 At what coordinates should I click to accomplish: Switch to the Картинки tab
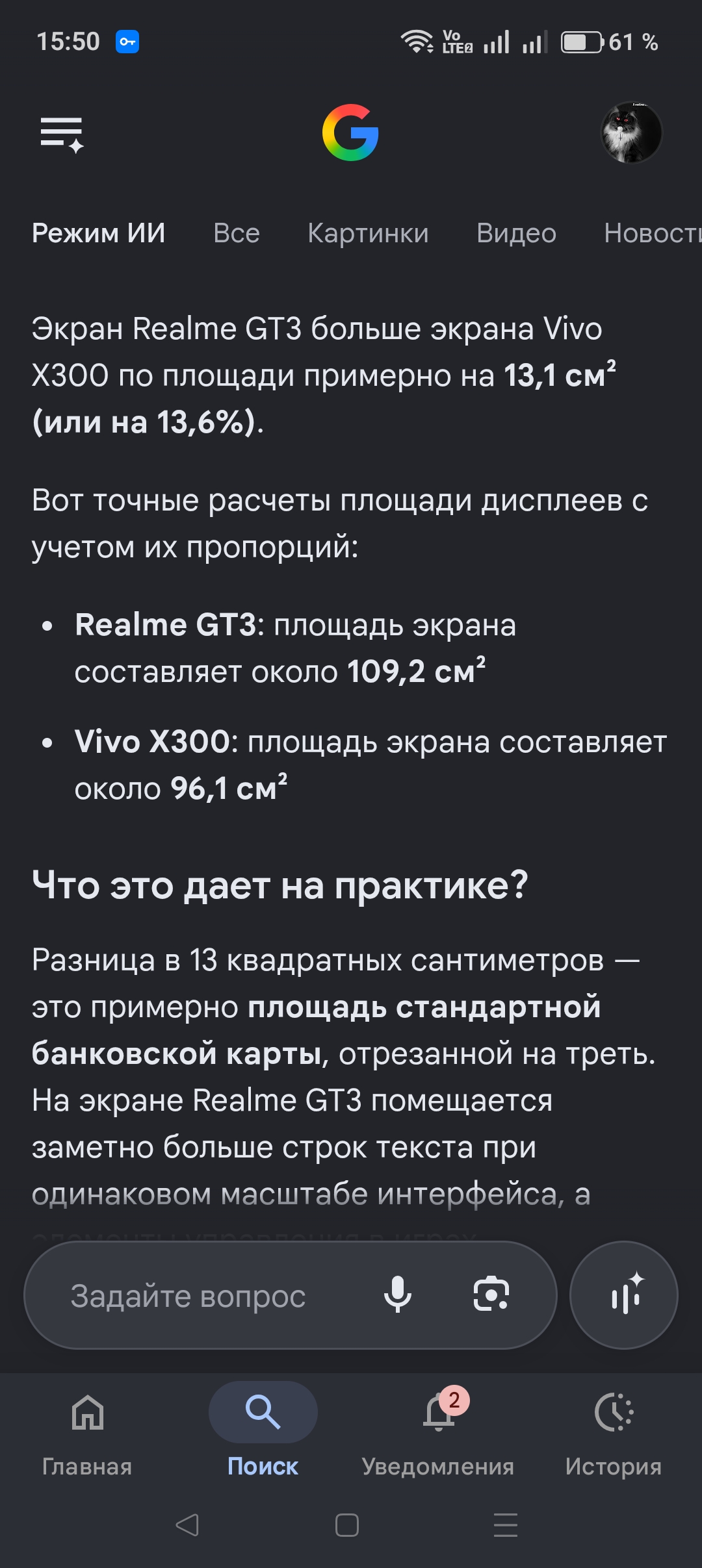coord(368,233)
